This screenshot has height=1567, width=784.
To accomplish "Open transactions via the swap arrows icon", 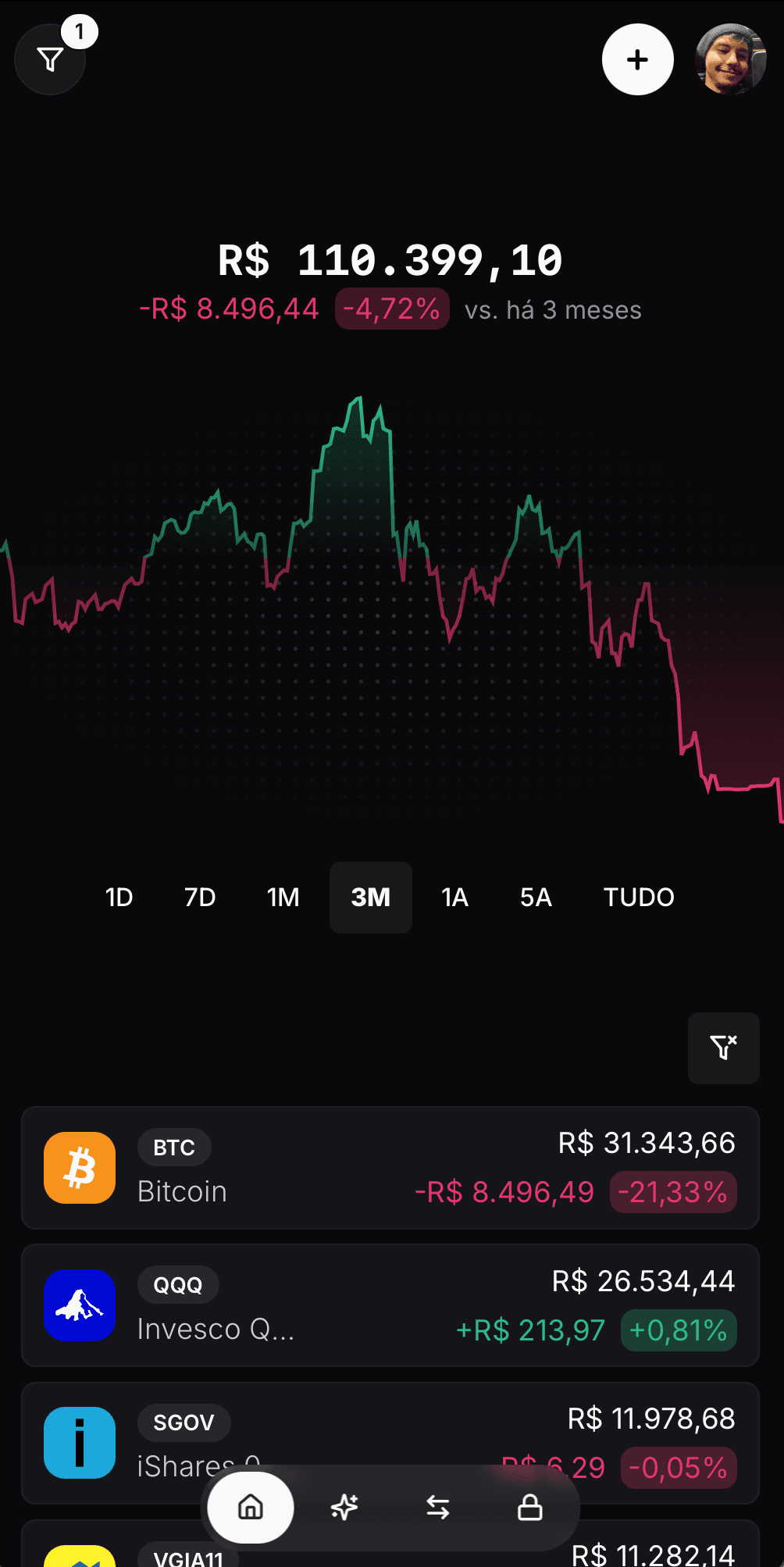I will (x=437, y=1507).
